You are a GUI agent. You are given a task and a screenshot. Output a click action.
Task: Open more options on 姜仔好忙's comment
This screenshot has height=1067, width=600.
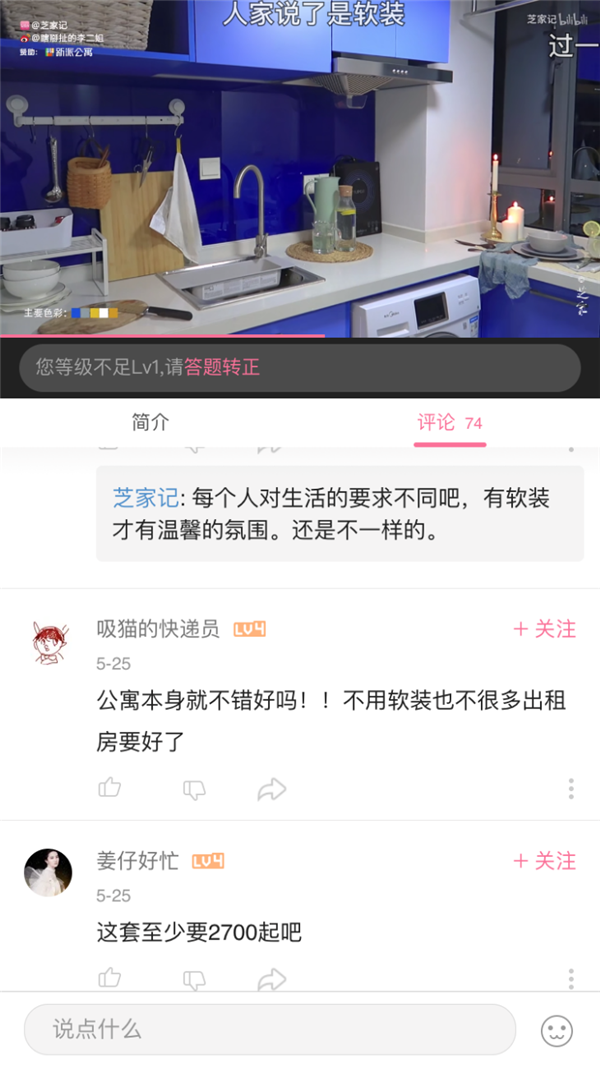(x=571, y=978)
